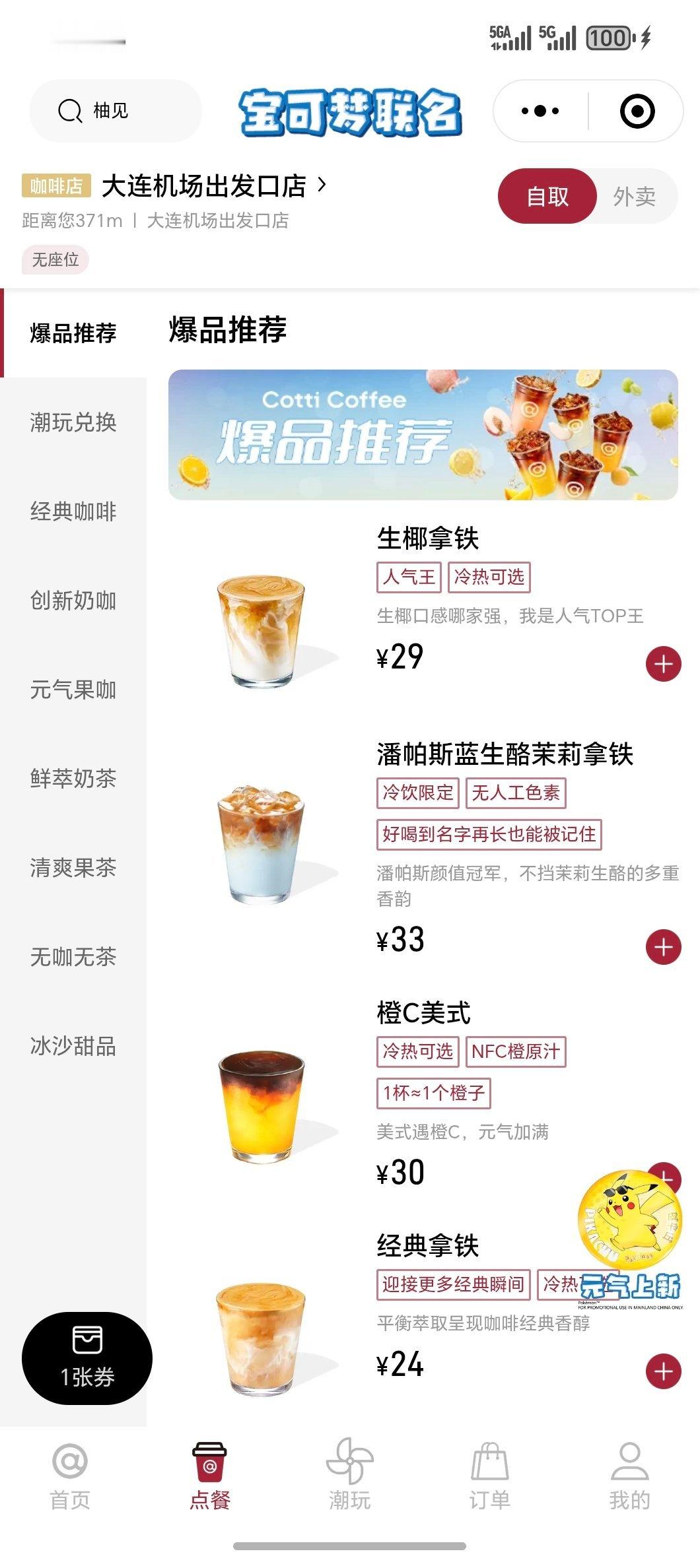Select the 经典咖啡 menu category

click(x=73, y=511)
